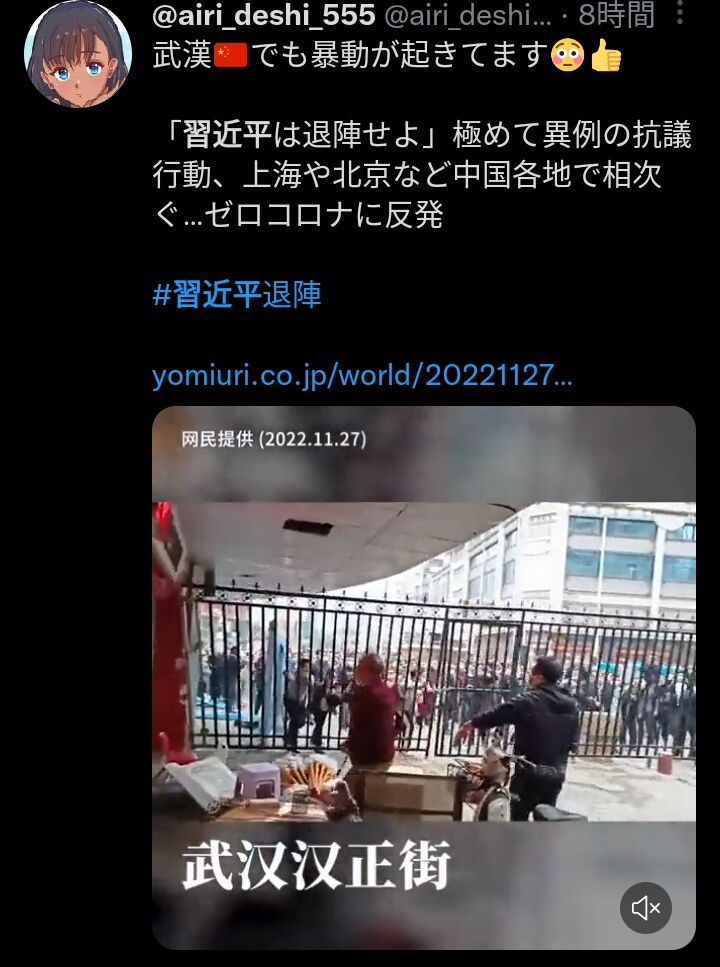720x967 pixels.
Task: Open the profile avatar of airi_deshi_555
Action: click(78, 52)
